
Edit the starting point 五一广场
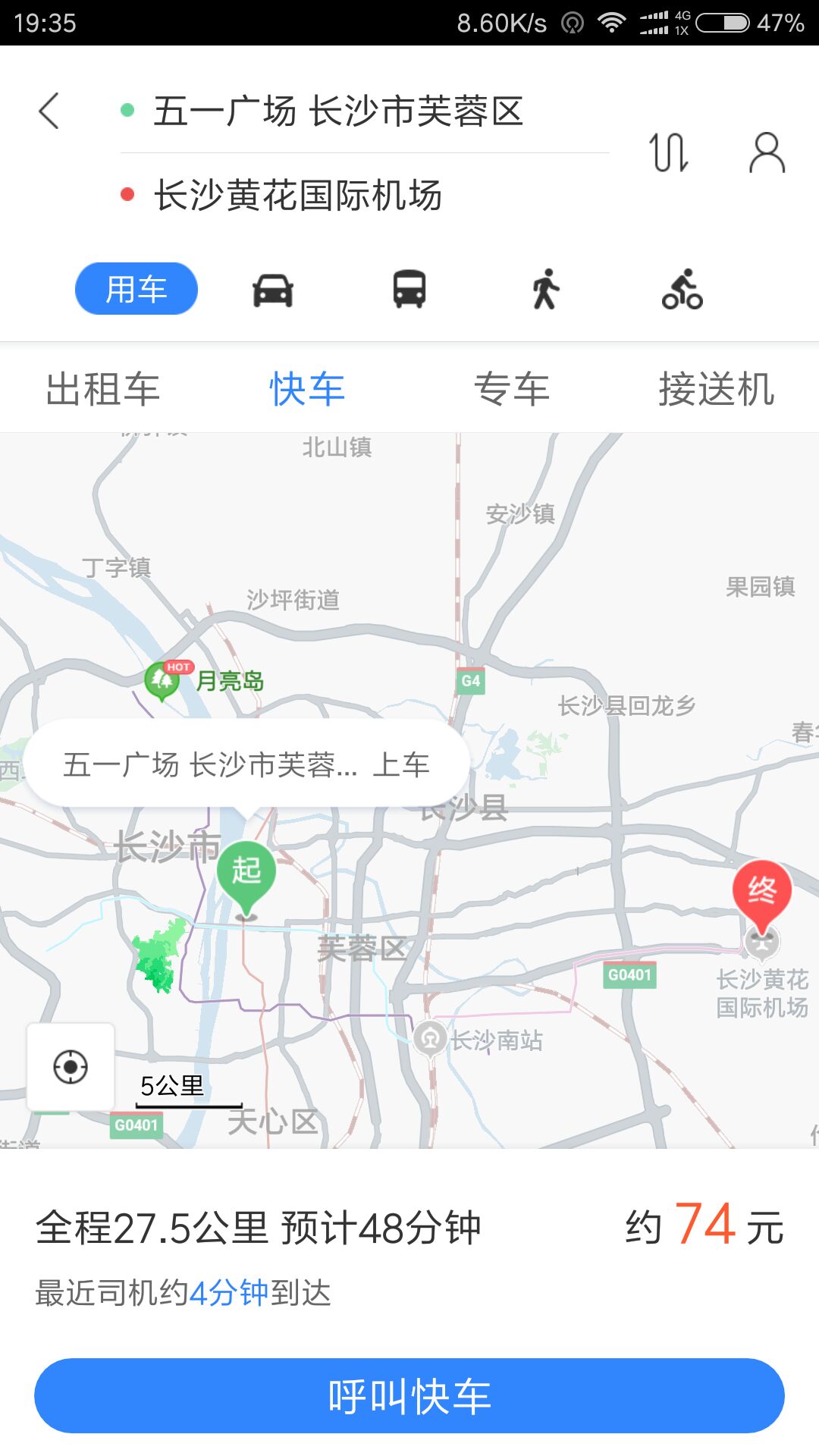[x=338, y=111]
